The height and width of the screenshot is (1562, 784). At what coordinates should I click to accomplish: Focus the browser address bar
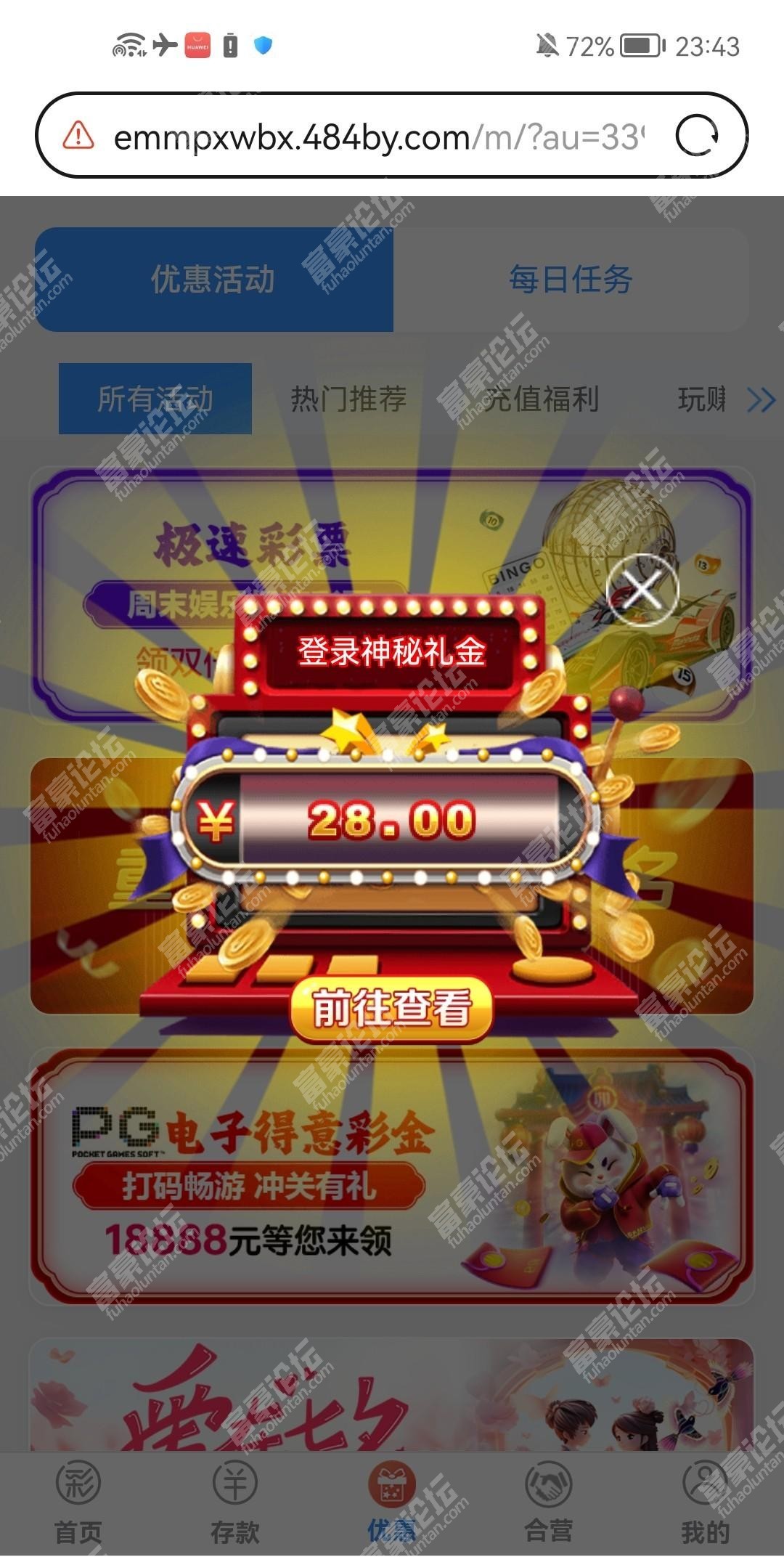(x=377, y=137)
